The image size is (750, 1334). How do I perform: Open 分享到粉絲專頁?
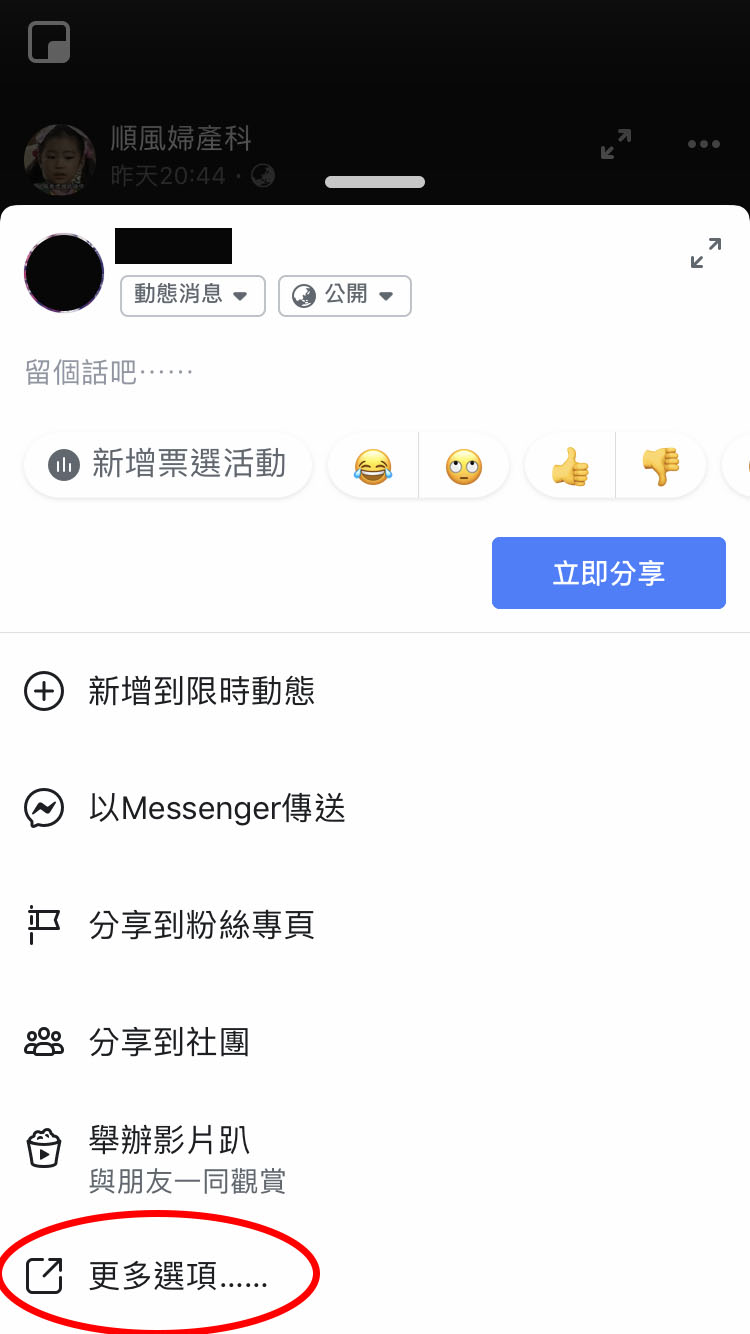coord(202,925)
